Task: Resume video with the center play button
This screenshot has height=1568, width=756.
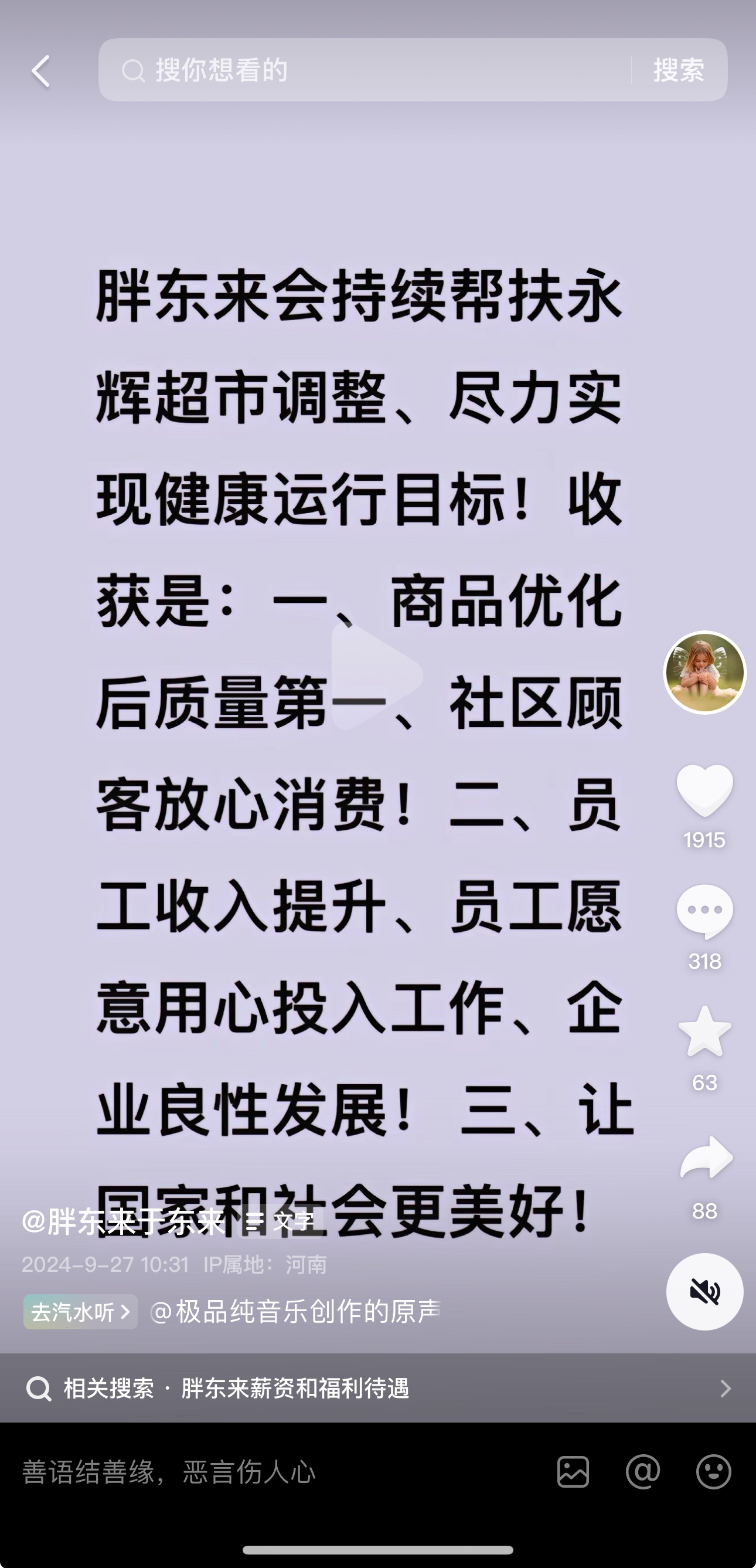Action: click(x=377, y=674)
